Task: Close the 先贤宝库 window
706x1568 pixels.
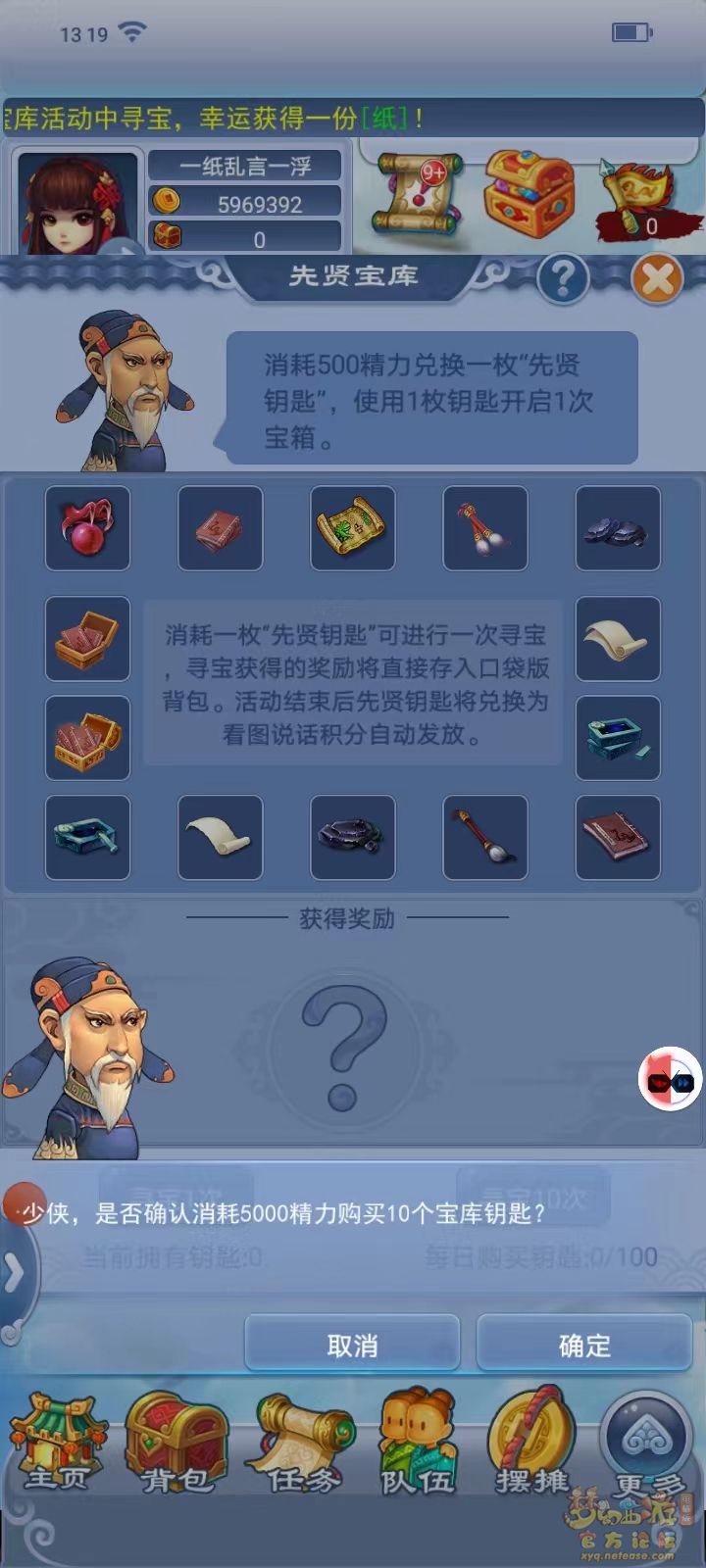Action: tap(656, 279)
